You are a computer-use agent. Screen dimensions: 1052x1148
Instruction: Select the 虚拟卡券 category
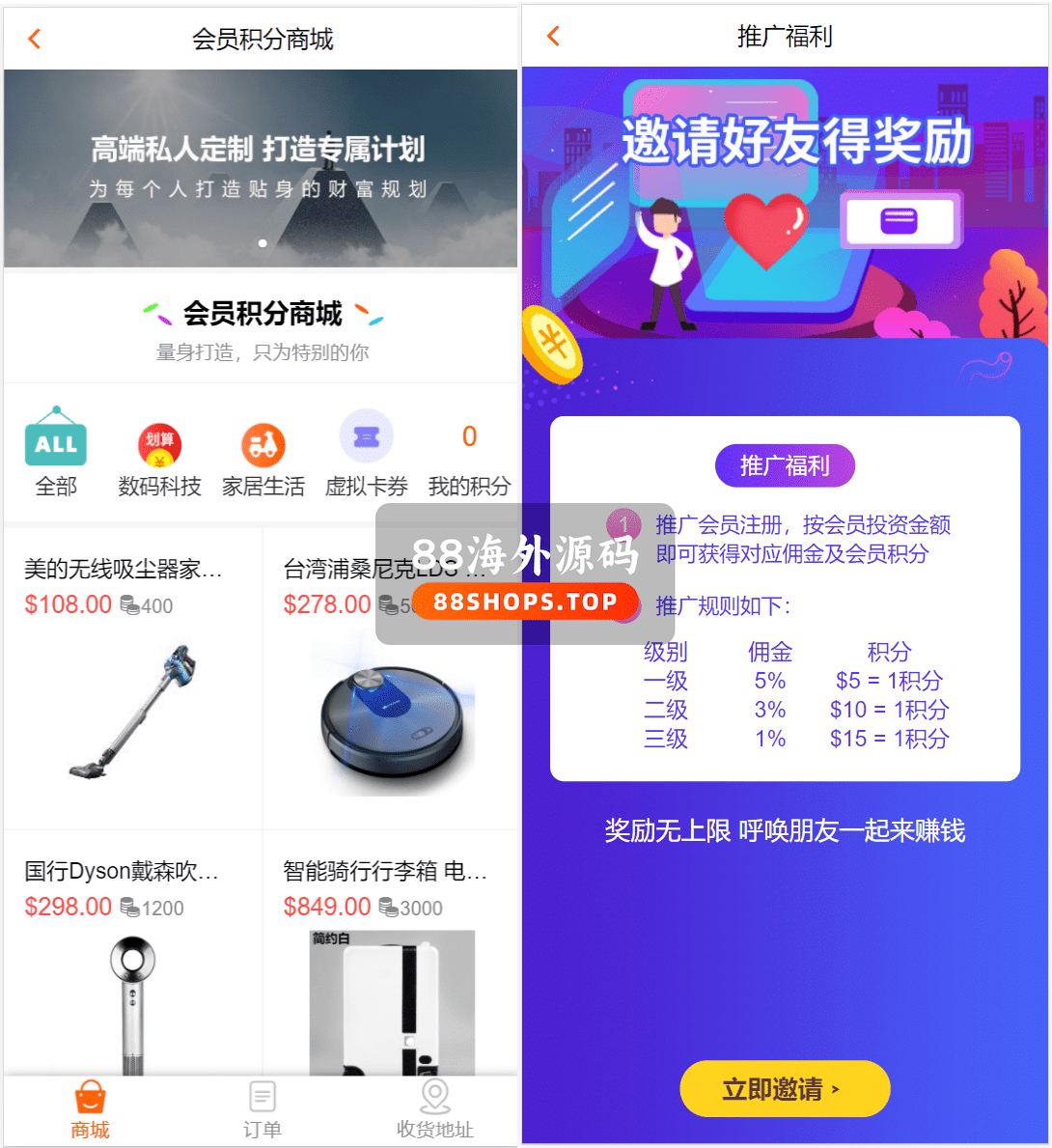366,452
